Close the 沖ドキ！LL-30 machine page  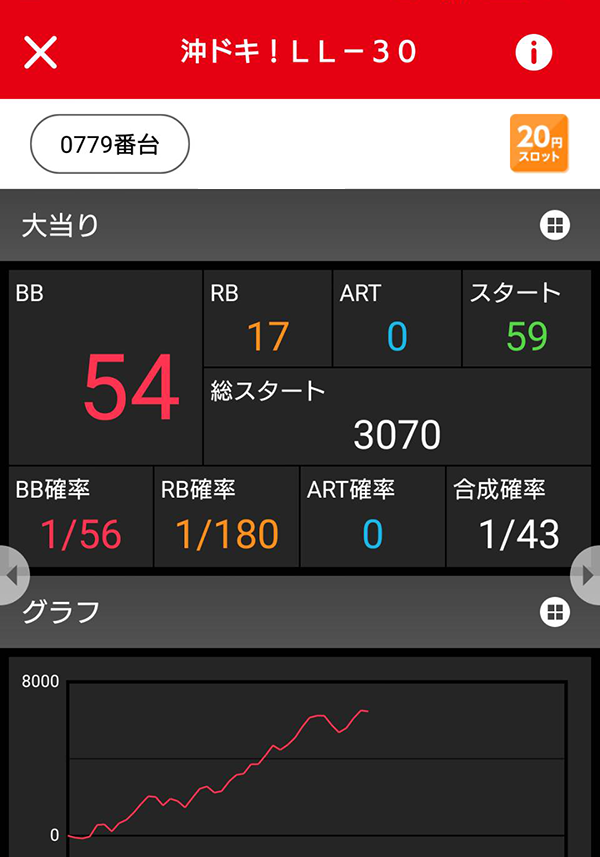pos(40,51)
